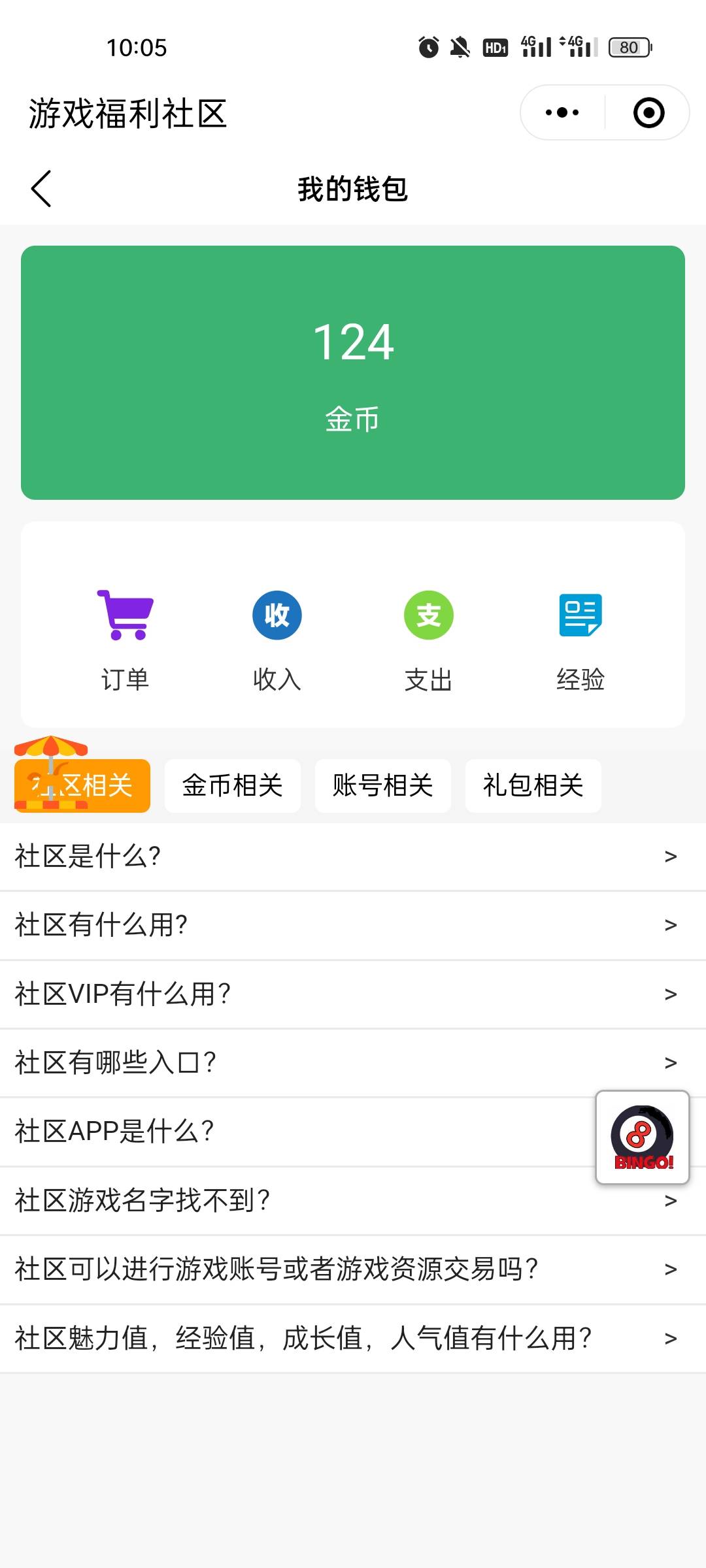The image size is (706, 1568).
Task: Close the mini program with the circle button
Action: (x=648, y=112)
